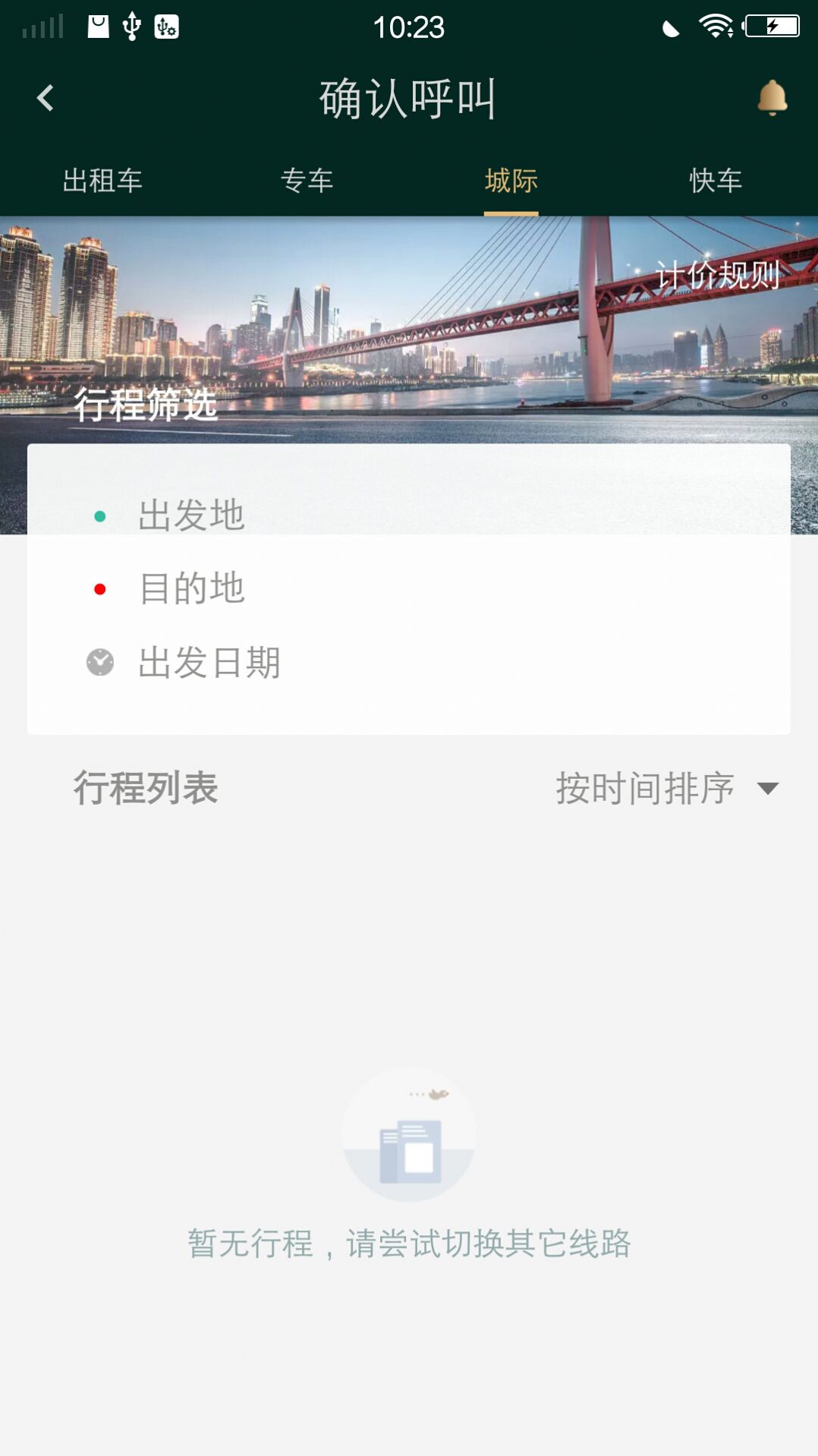View the 计价规则 pricing rules

717,275
